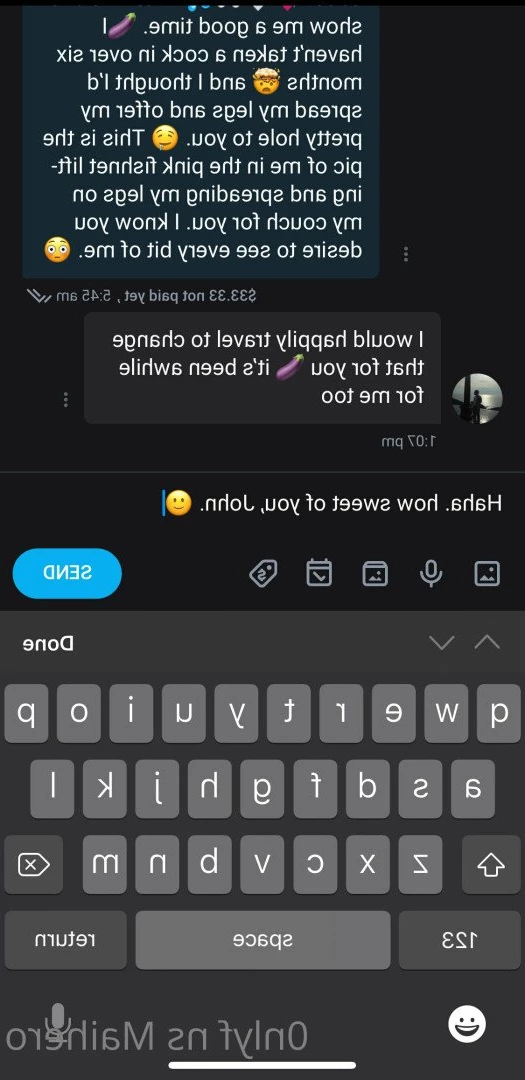Open options dots beside the 1:07 pm reply

click(x=65, y=399)
